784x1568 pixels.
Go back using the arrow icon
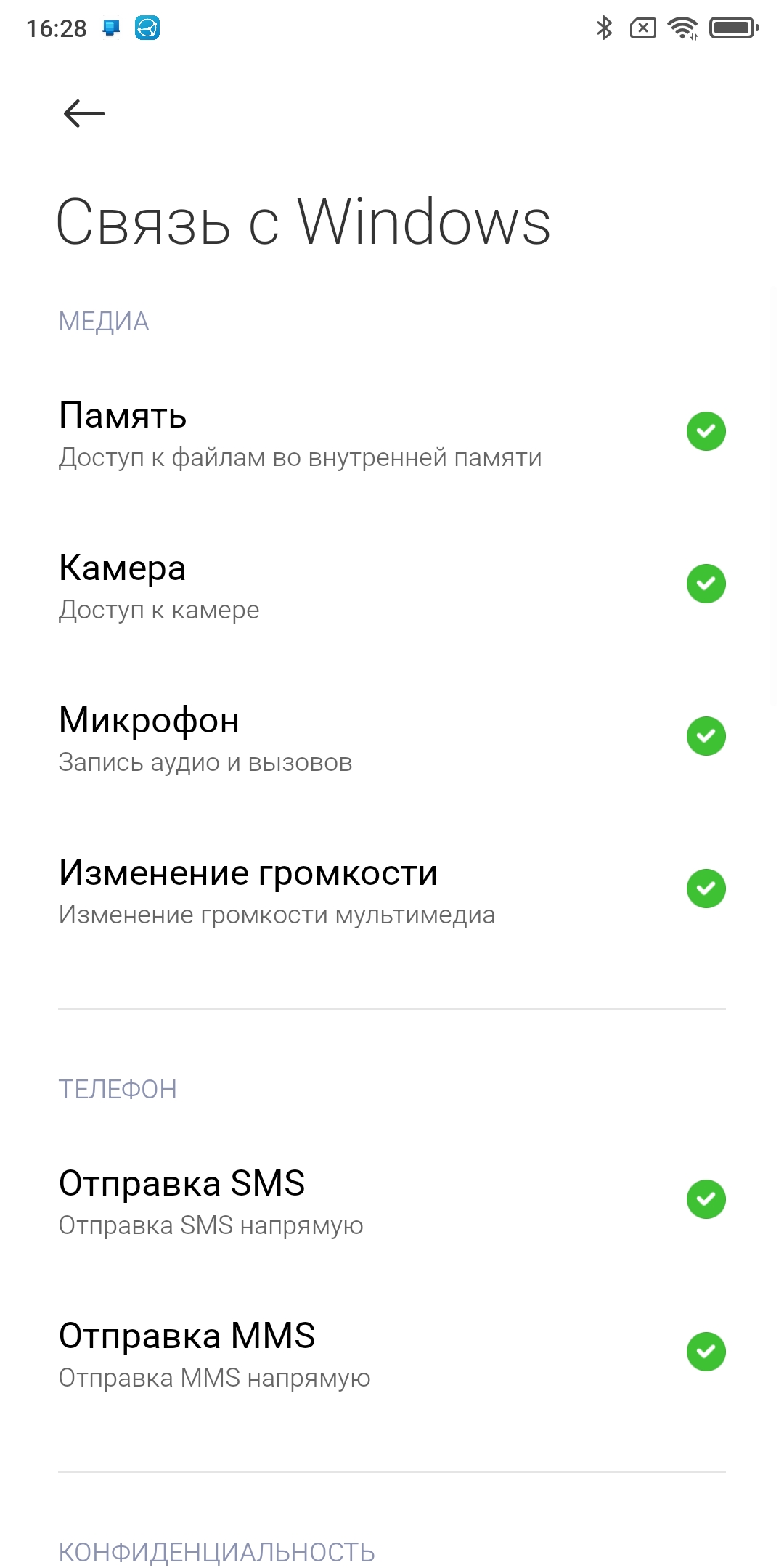pyautogui.click(x=84, y=114)
